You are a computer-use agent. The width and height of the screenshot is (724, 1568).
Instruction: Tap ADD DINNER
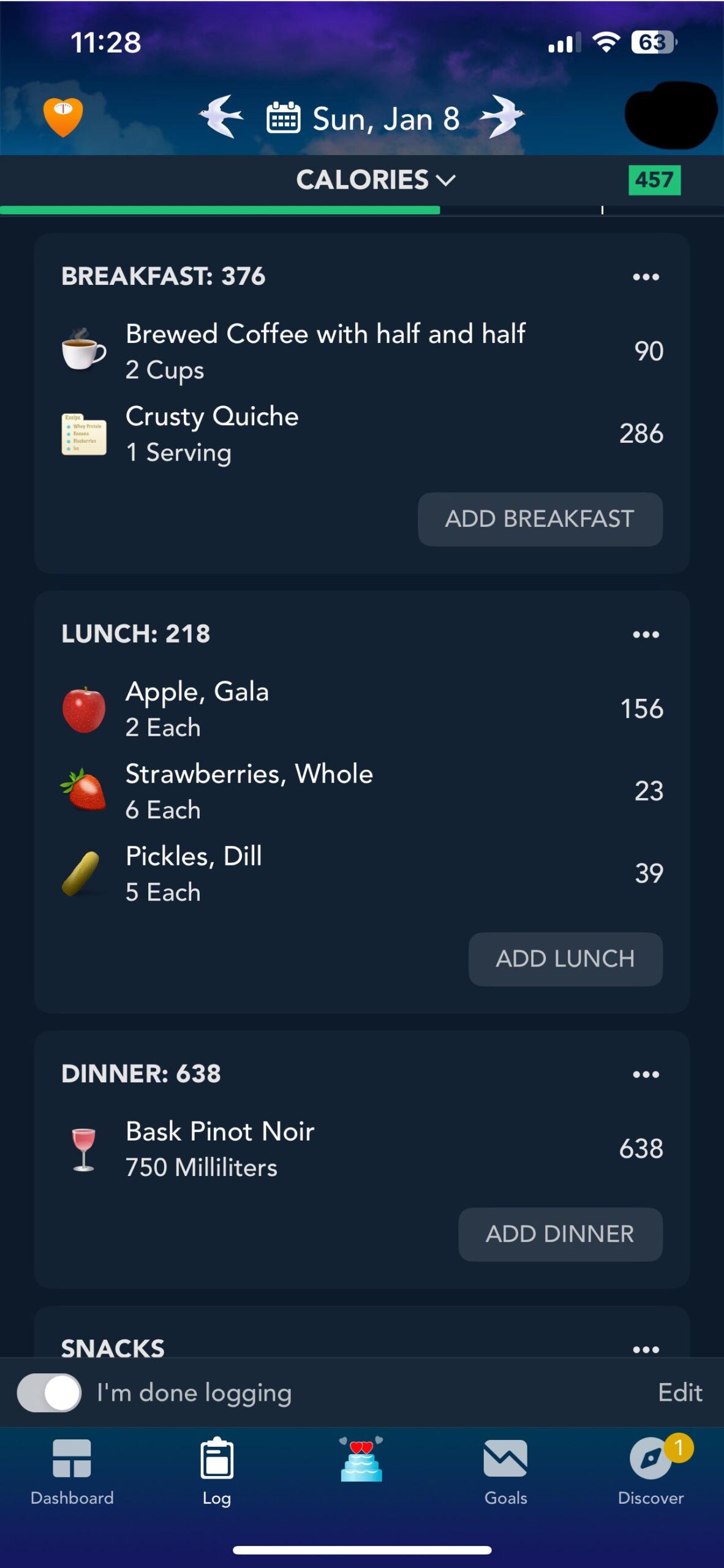(x=560, y=1234)
